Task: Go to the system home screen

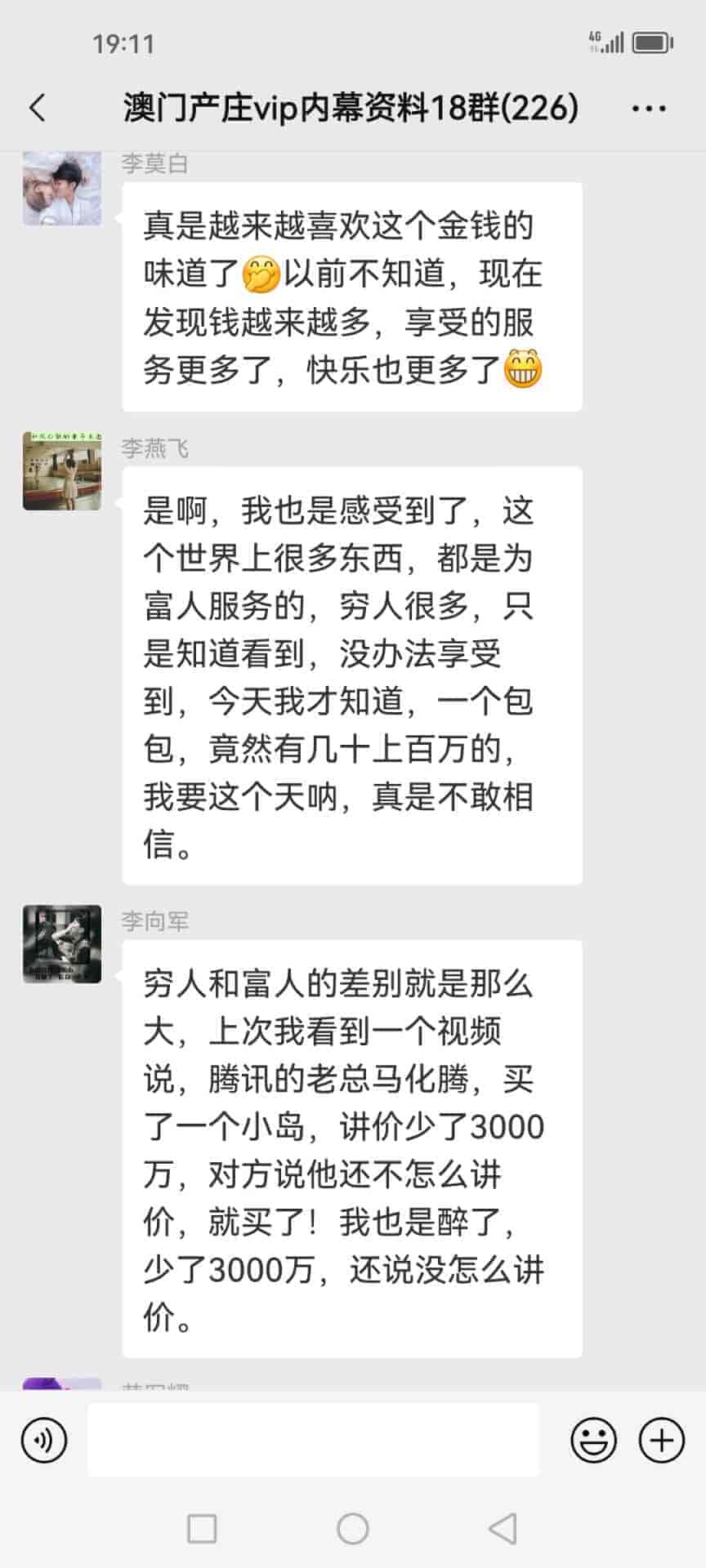Action: point(353,1528)
